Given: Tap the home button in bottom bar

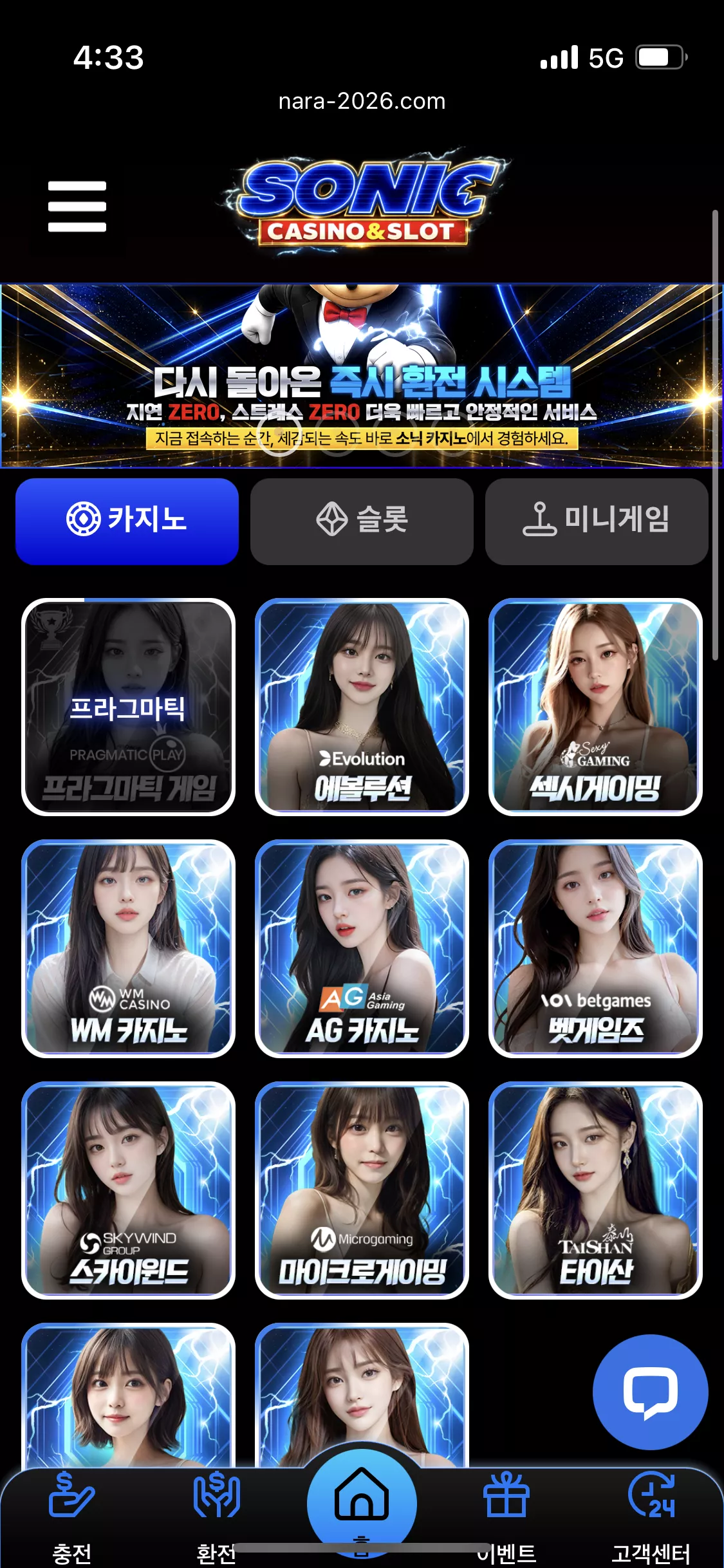Looking at the screenshot, I should click(x=362, y=1504).
